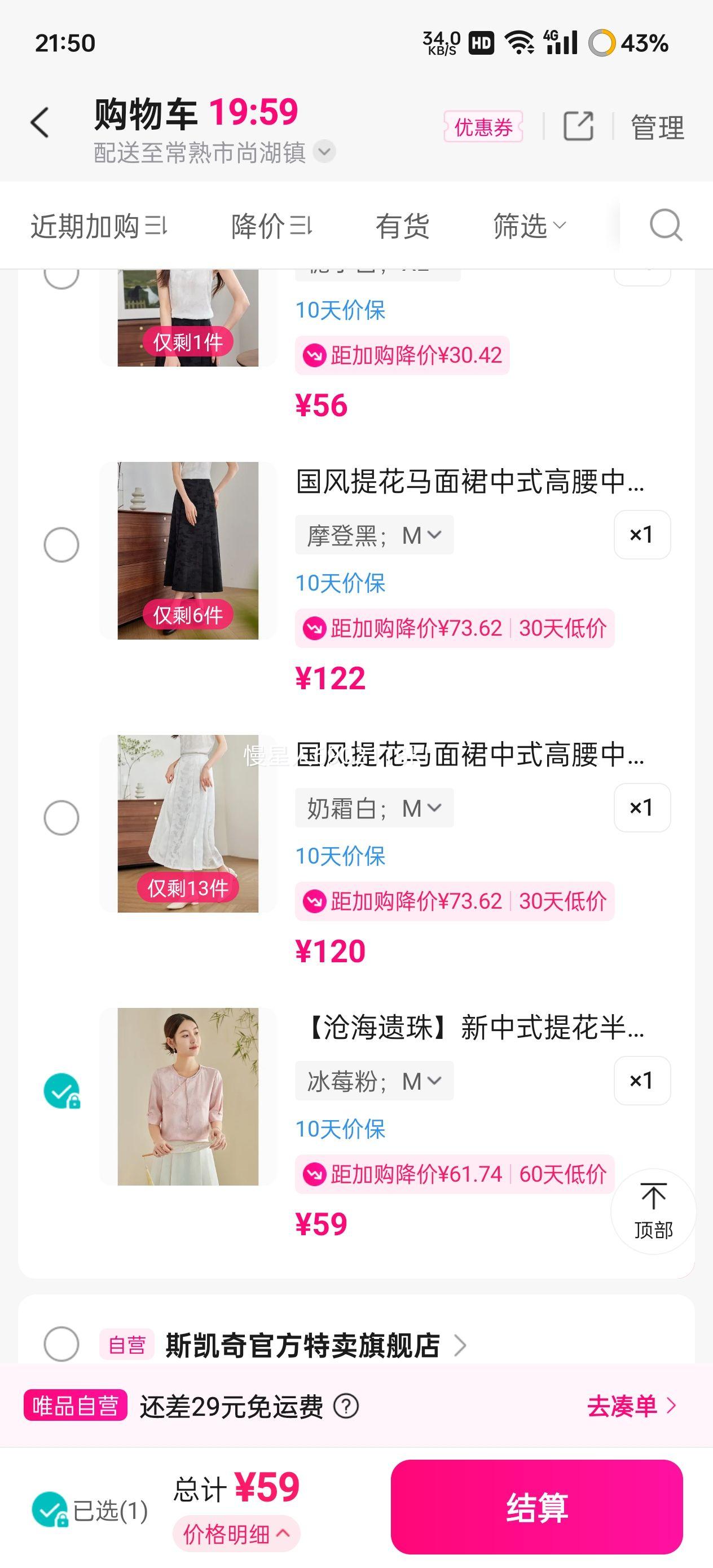This screenshot has width=713, height=1568.
Task: Show 降价 price-drop items
Action: pyautogui.click(x=271, y=226)
